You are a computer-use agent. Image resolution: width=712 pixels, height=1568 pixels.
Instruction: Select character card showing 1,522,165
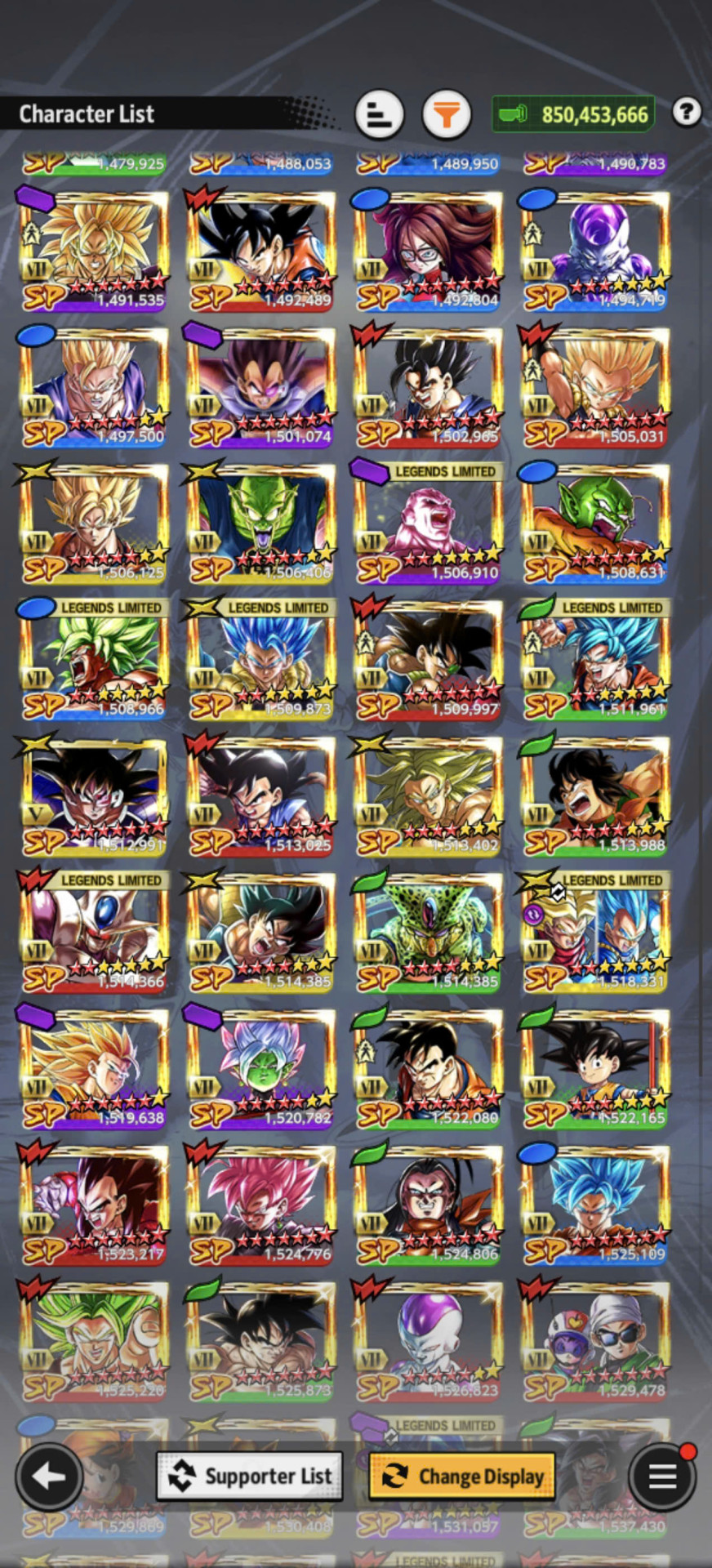pos(595,1069)
